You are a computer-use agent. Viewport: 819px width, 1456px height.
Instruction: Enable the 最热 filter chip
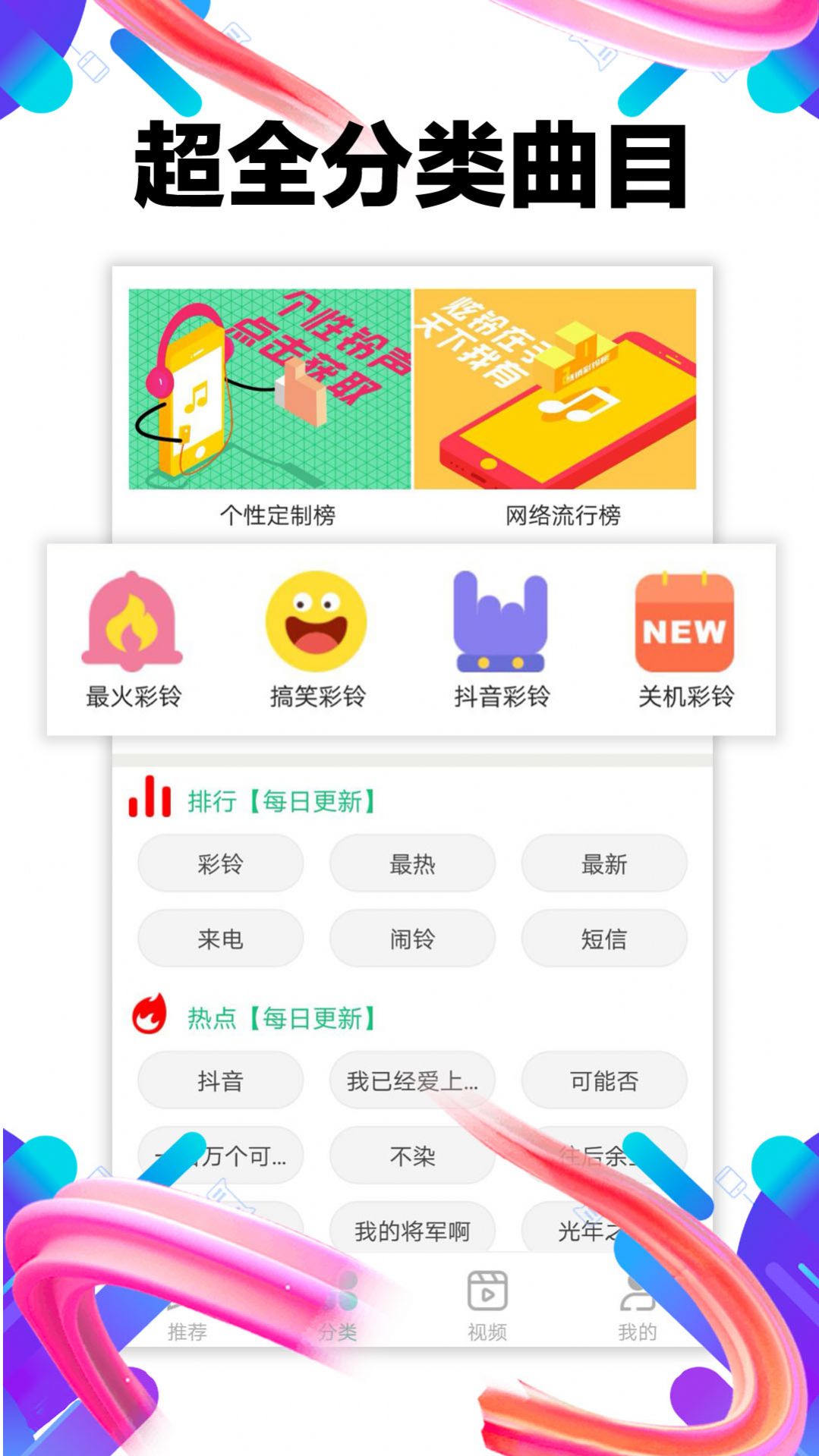pyautogui.click(x=412, y=863)
